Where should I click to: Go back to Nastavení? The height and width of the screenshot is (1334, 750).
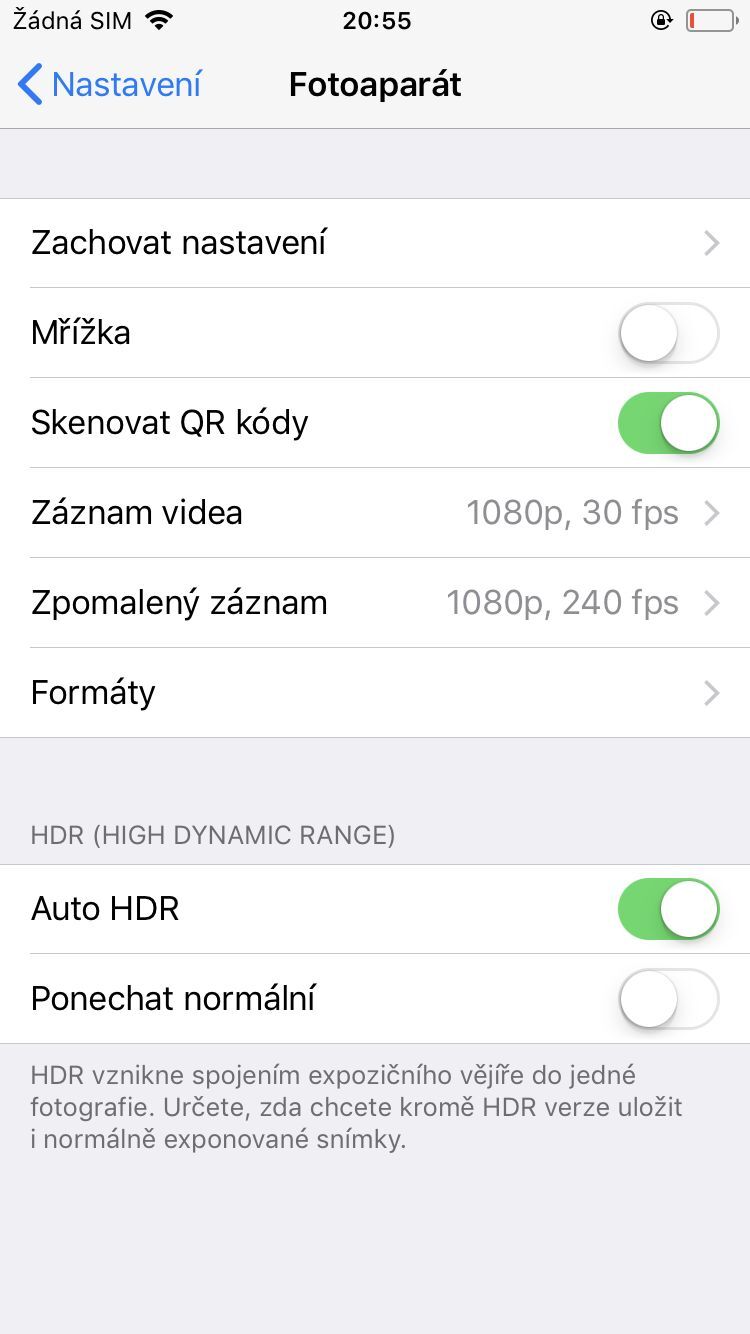tap(110, 85)
